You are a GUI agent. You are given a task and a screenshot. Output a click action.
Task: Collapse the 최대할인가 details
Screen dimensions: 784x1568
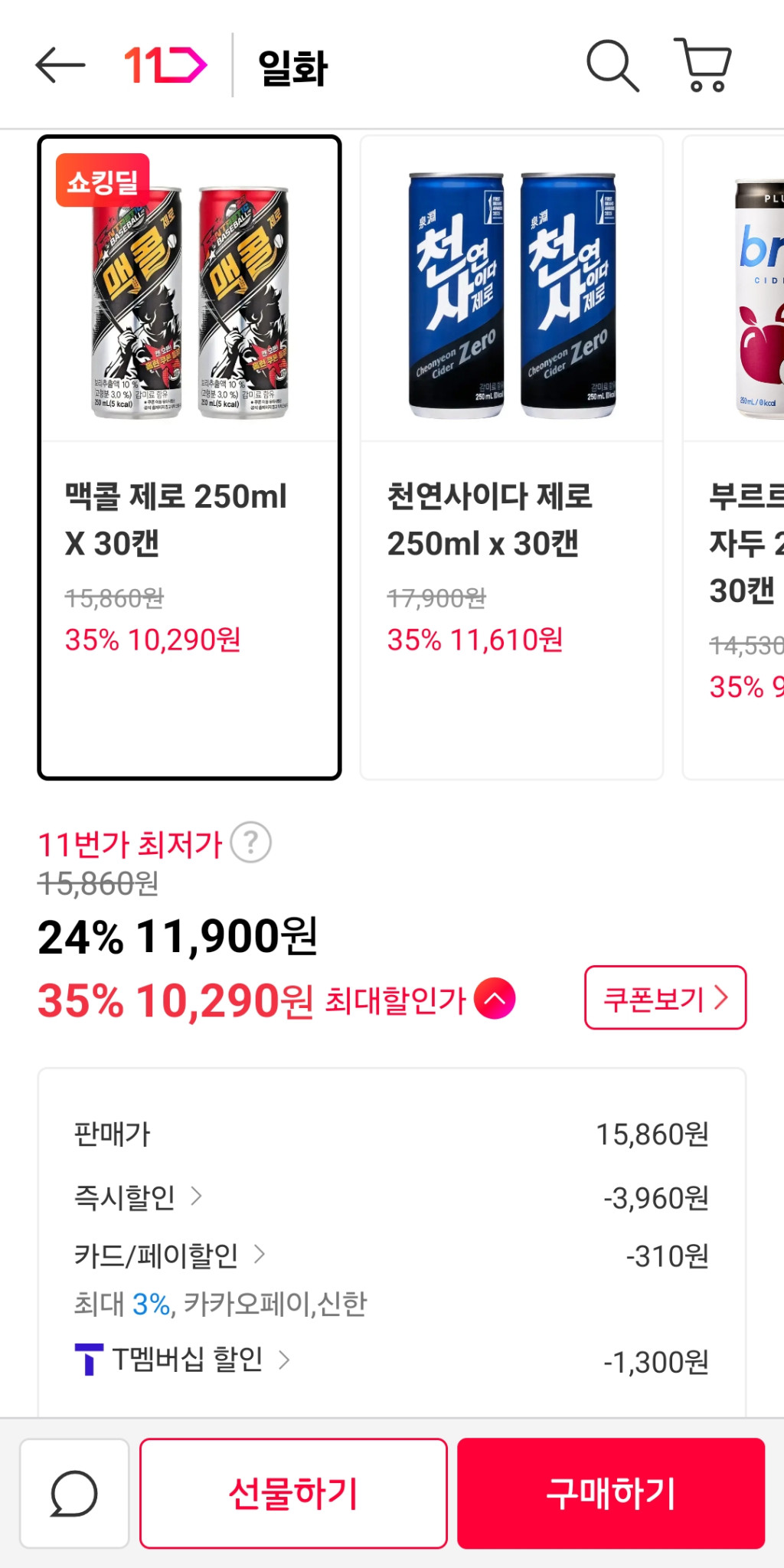[x=495, y=999]
